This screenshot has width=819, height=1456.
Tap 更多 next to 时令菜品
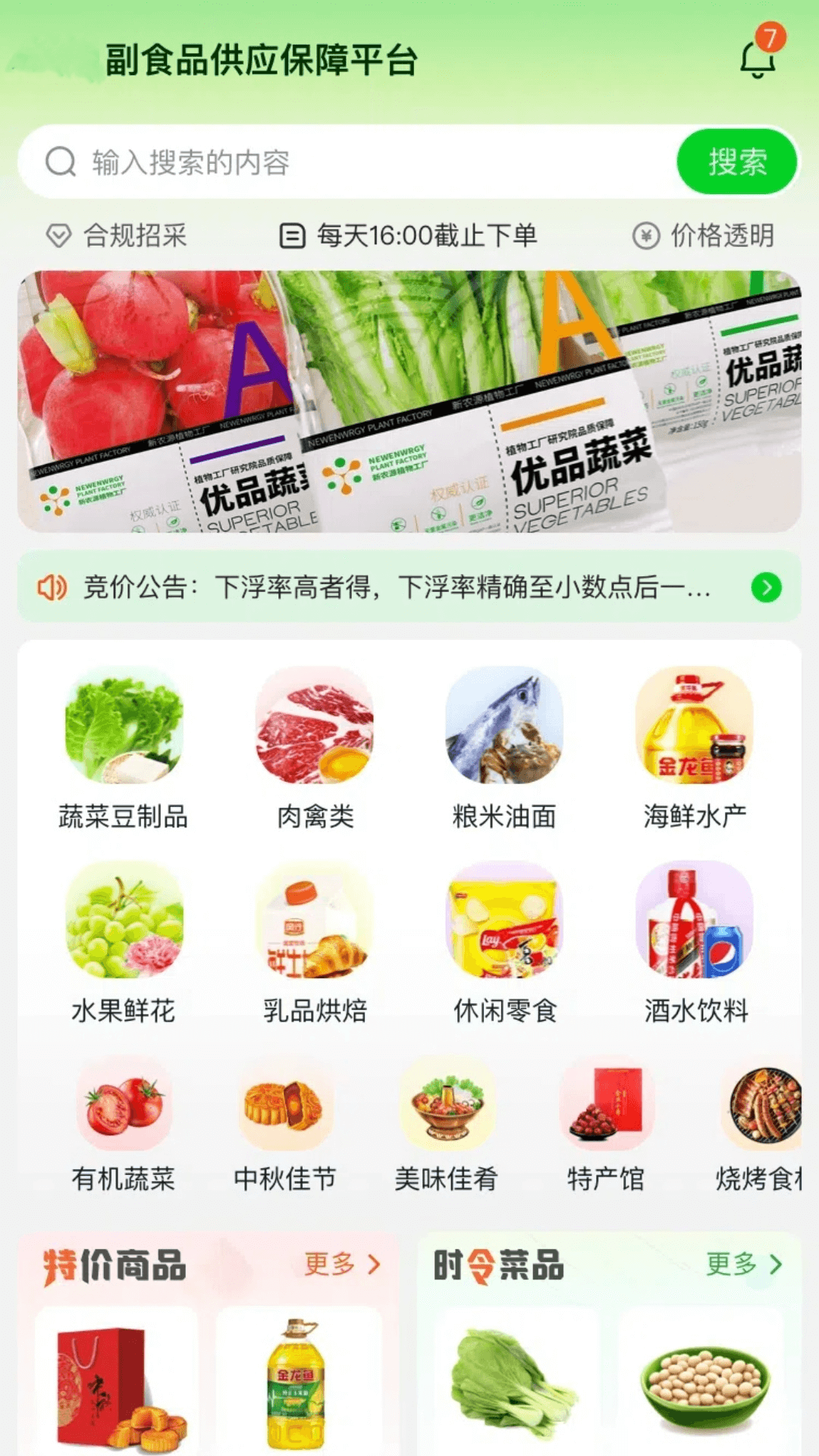coord(744,1264)
